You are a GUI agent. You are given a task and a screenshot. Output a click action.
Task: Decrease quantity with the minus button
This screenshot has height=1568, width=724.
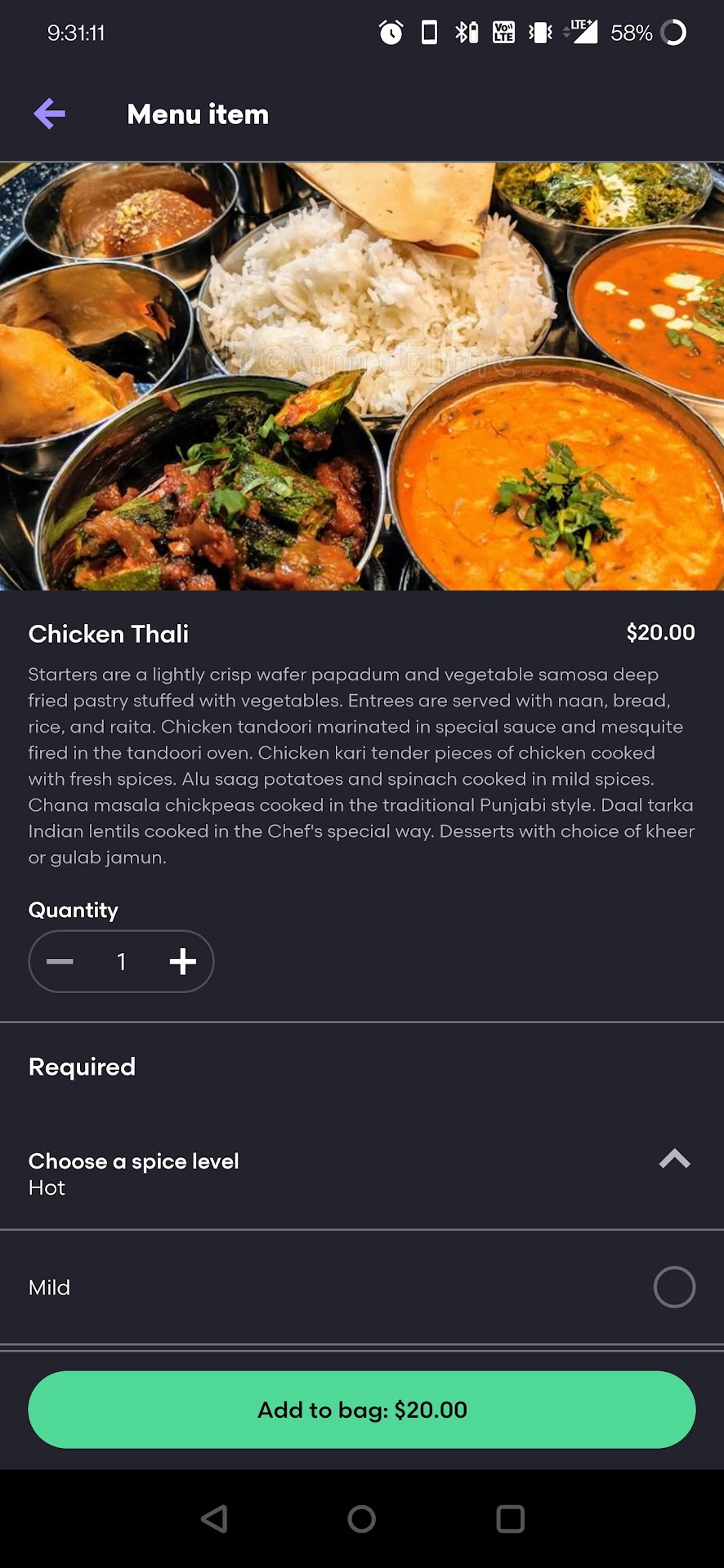(x=60, y=961)
